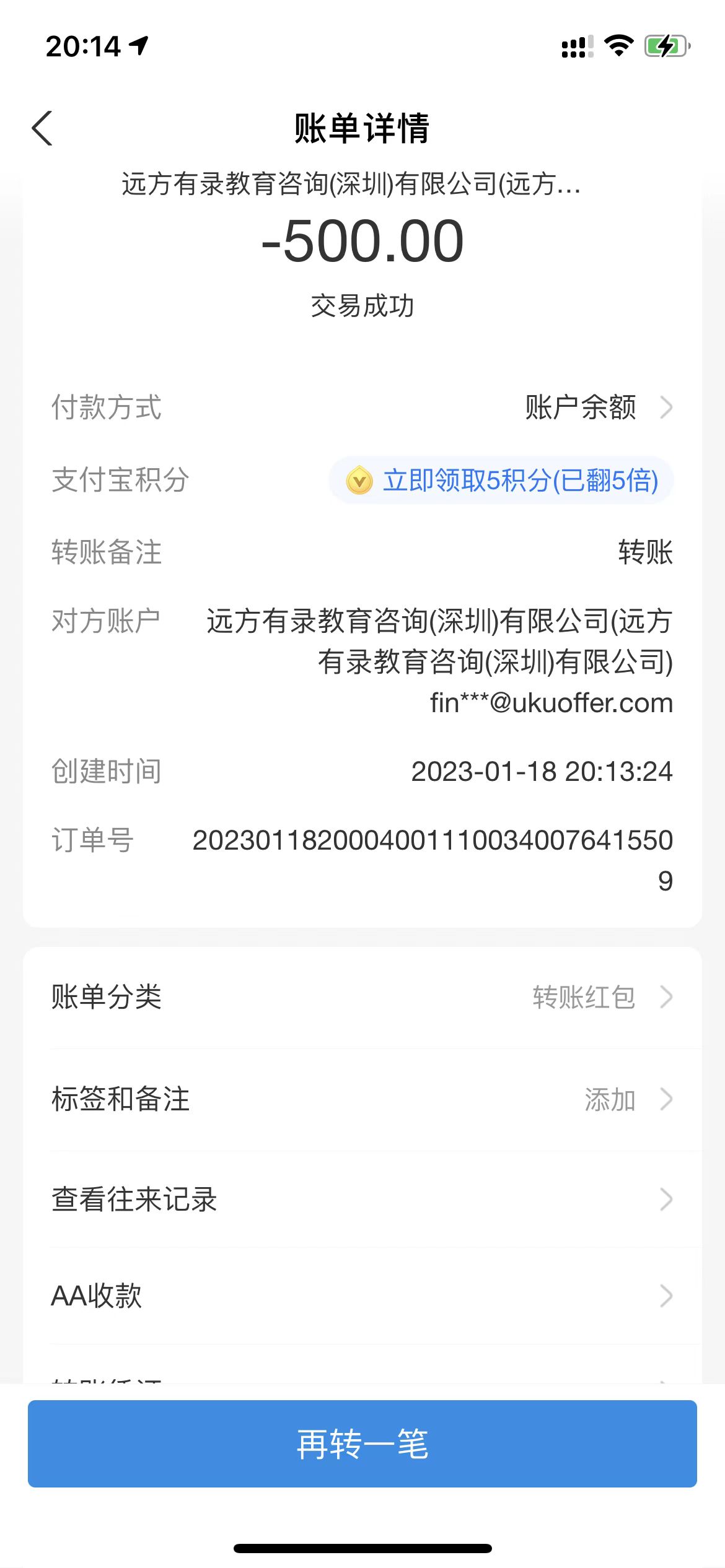Go back from the 账单详情 page
Image resolution: width=725 pixels, height=1568 pixels.
point(42,129)
